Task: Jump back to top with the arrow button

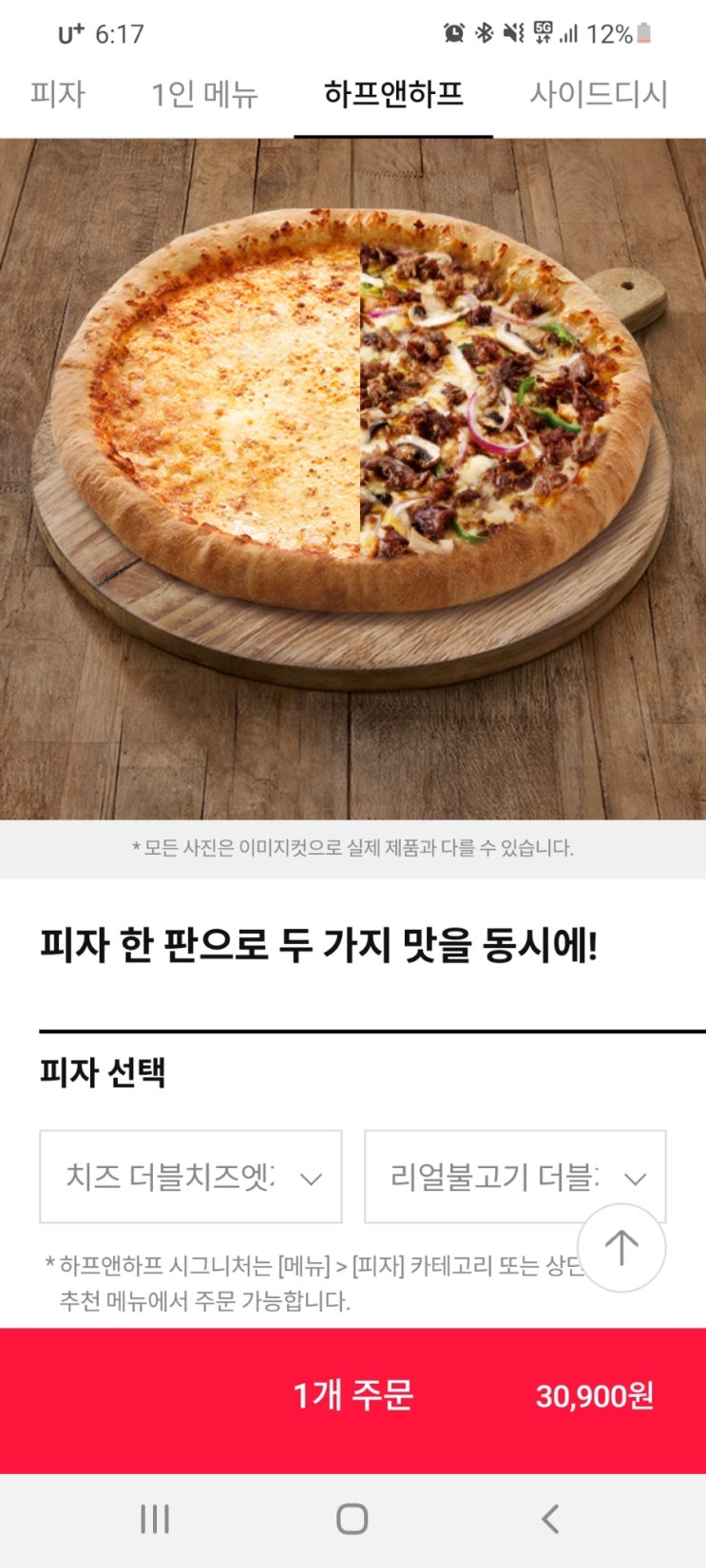Action: [x=621, y=1247]
